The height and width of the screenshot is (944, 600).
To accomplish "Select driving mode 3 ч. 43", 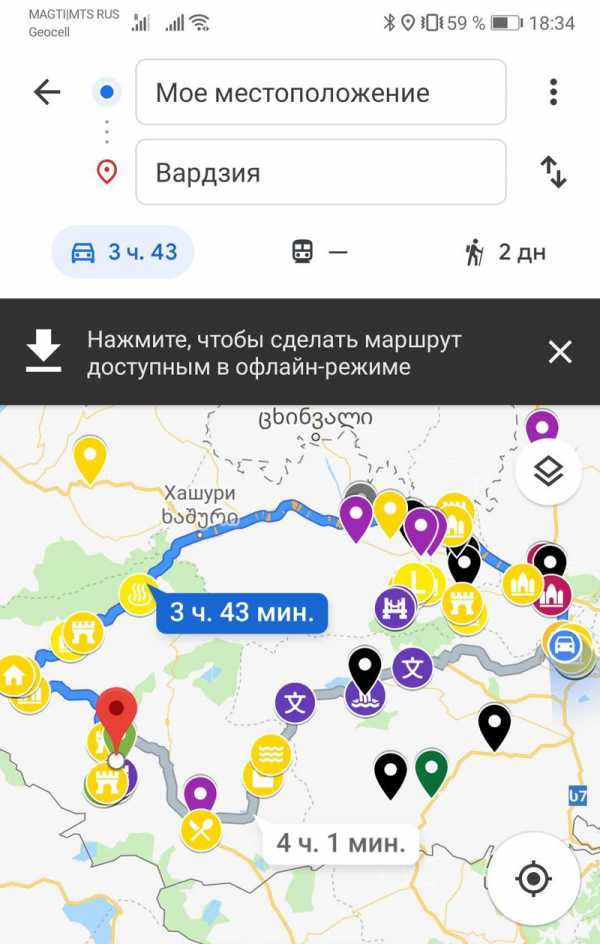I will (x=123, y=252).
